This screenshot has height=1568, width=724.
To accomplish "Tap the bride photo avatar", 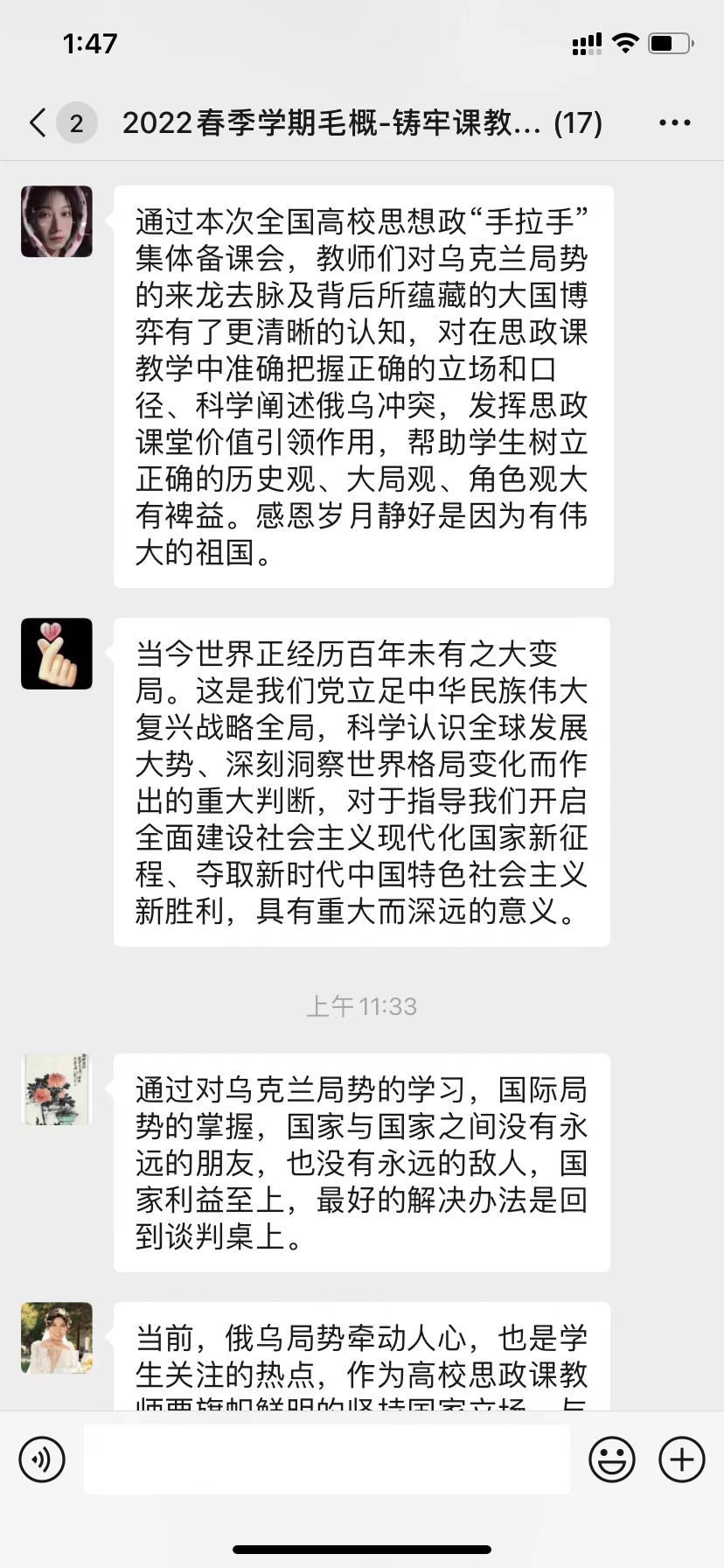I will tap(56, 1340).
